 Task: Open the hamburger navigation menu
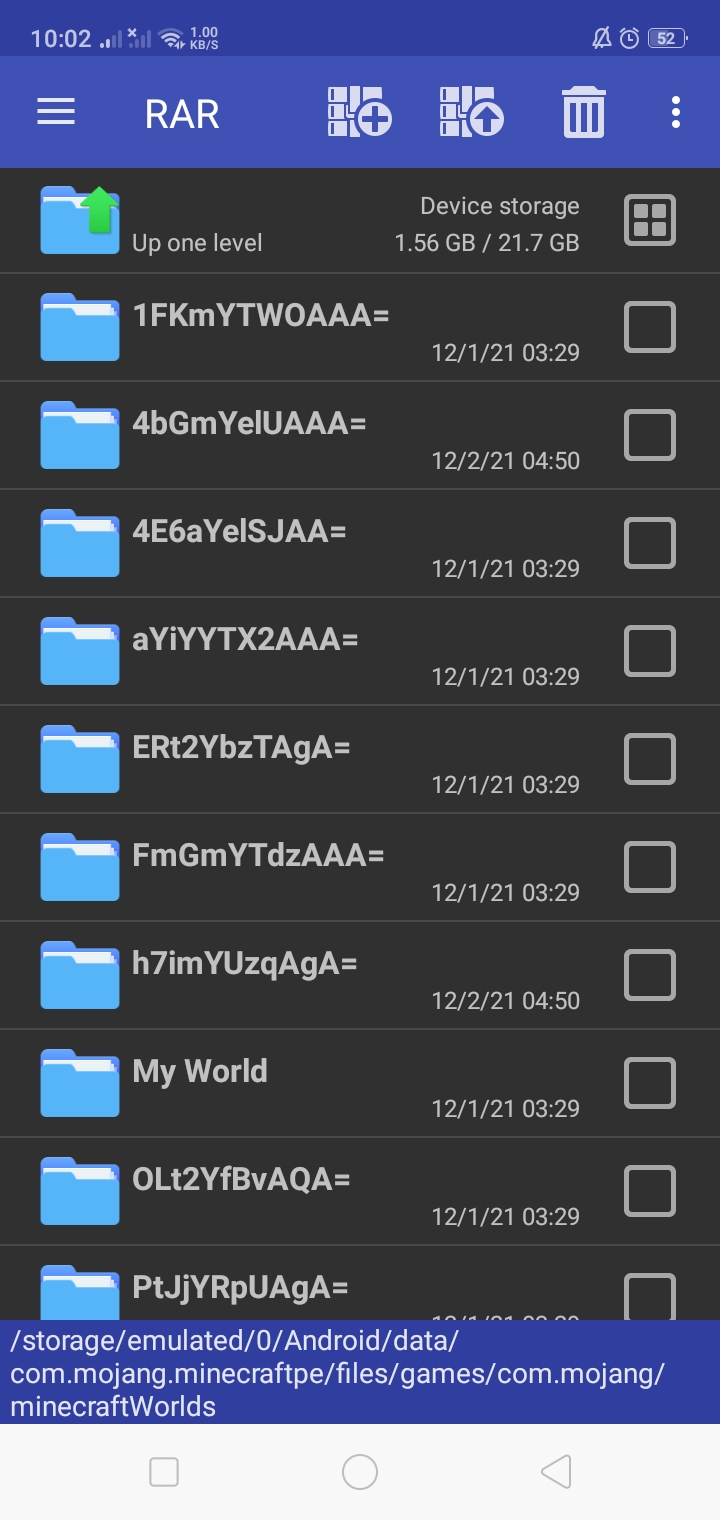pos(56,112)
